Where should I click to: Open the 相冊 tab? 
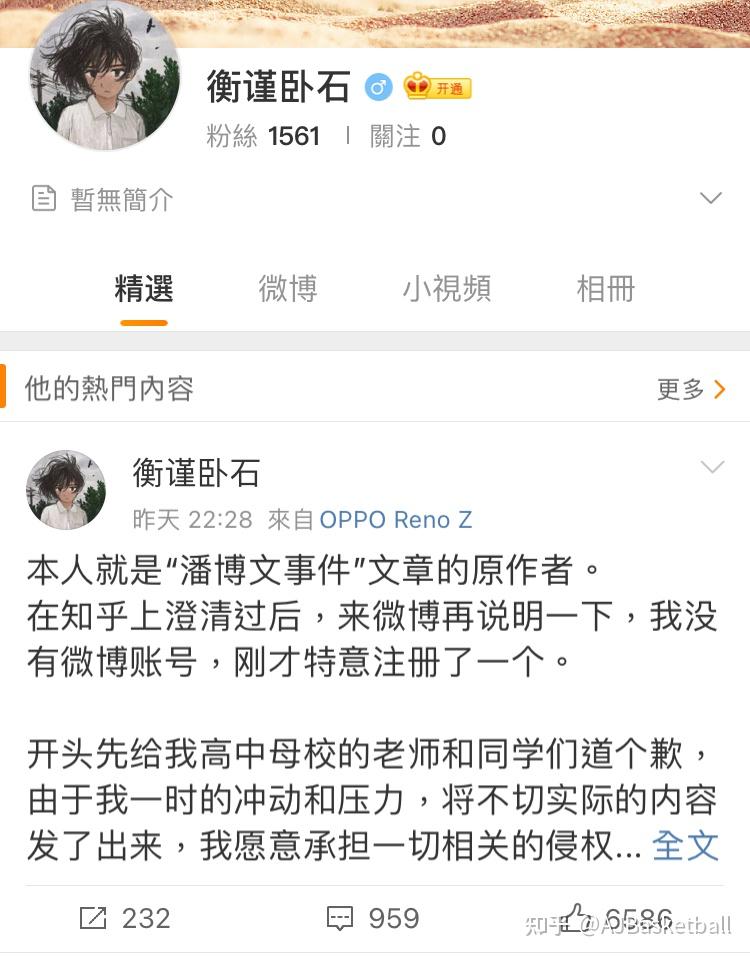(606, 289)
